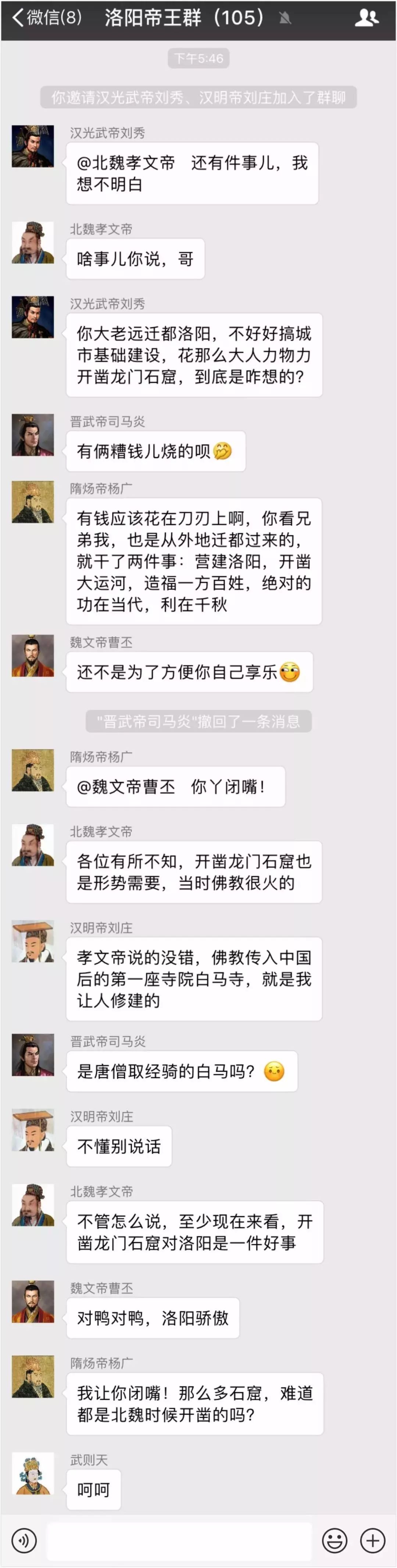View 武则天's profile via her avatar

coord(33,1474)
